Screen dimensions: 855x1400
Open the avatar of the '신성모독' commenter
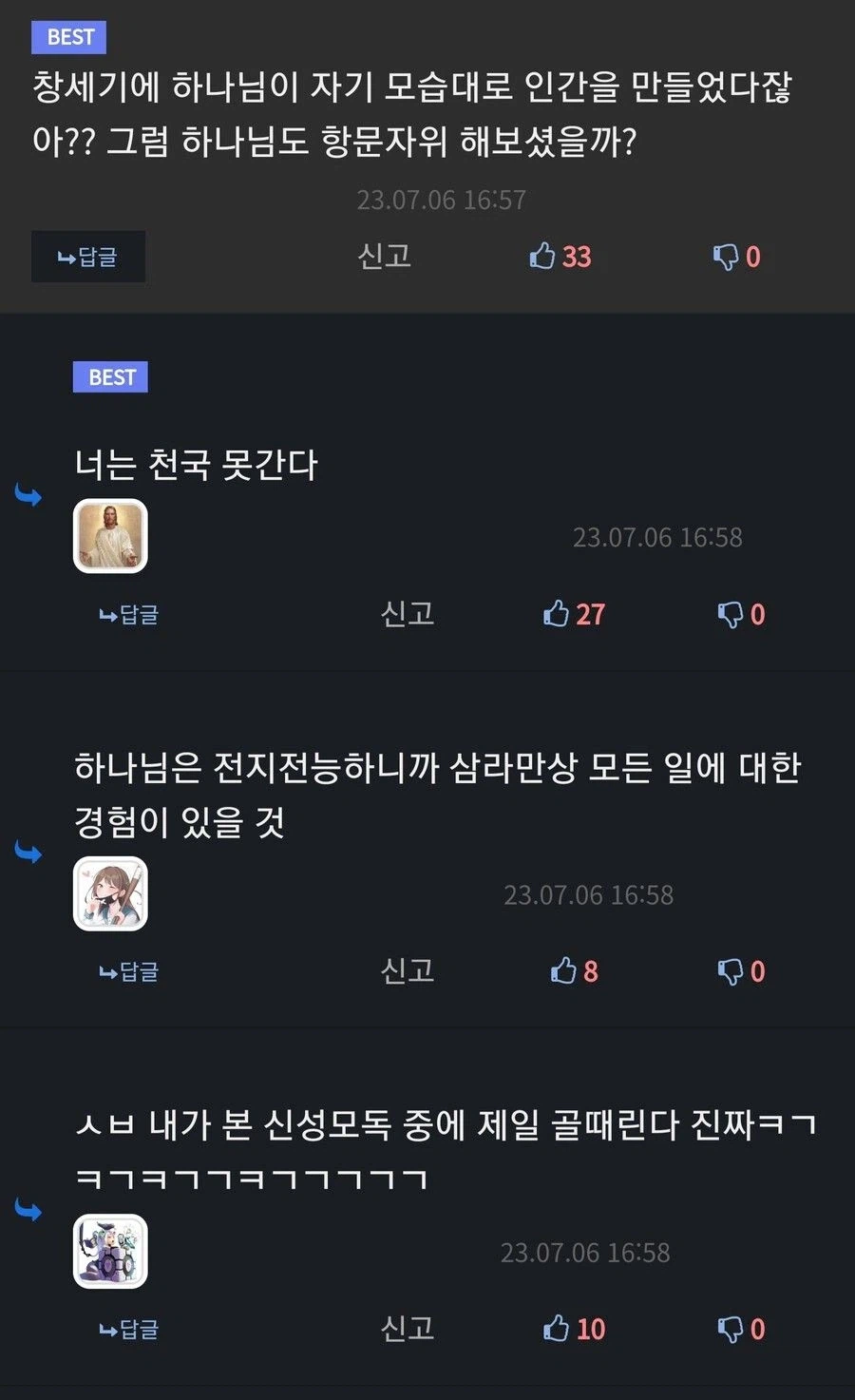110,1251
